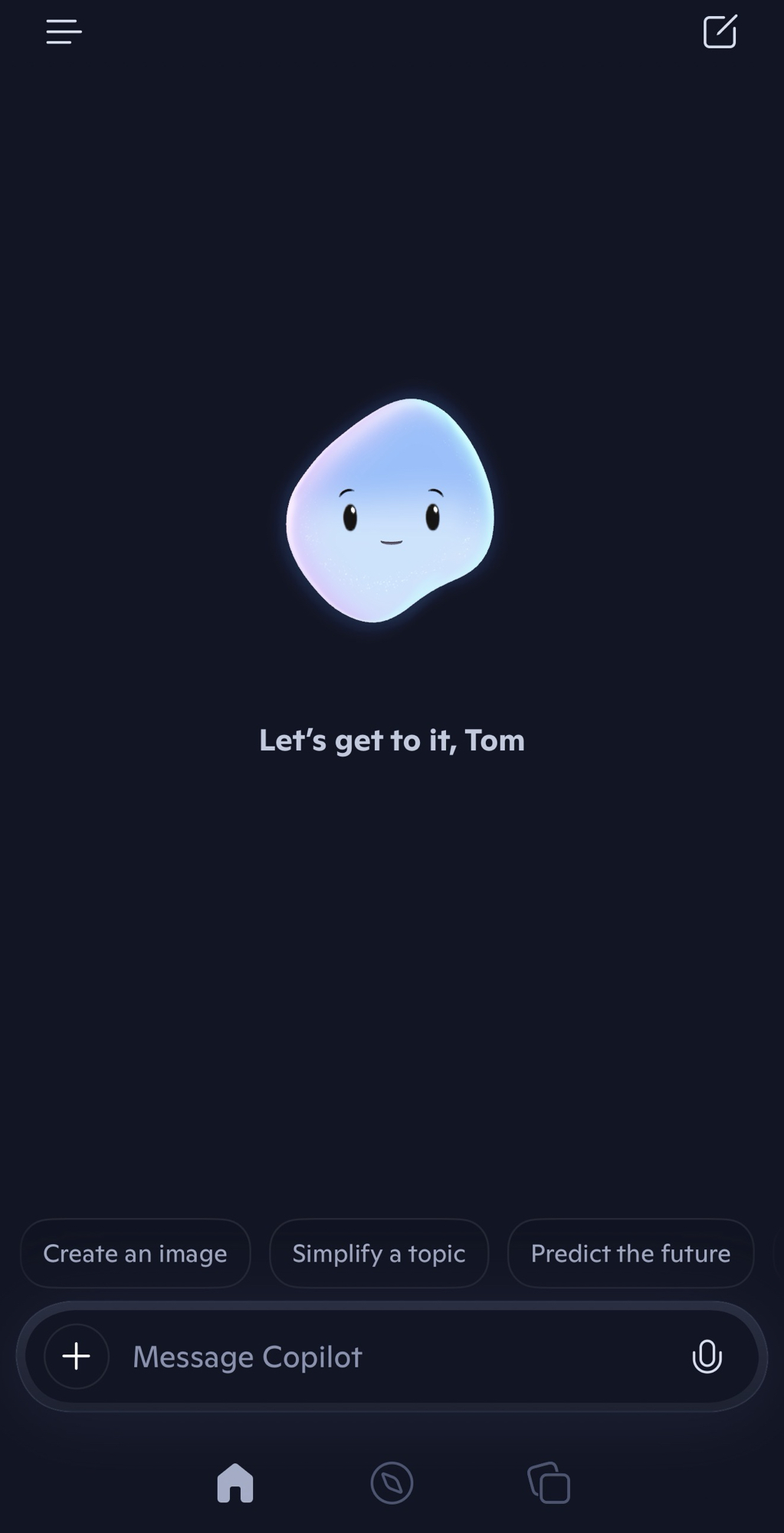The height and width of the screenshot is (1533, 784).
Task: Start a new chat
Action: click(x=720, y=31)
